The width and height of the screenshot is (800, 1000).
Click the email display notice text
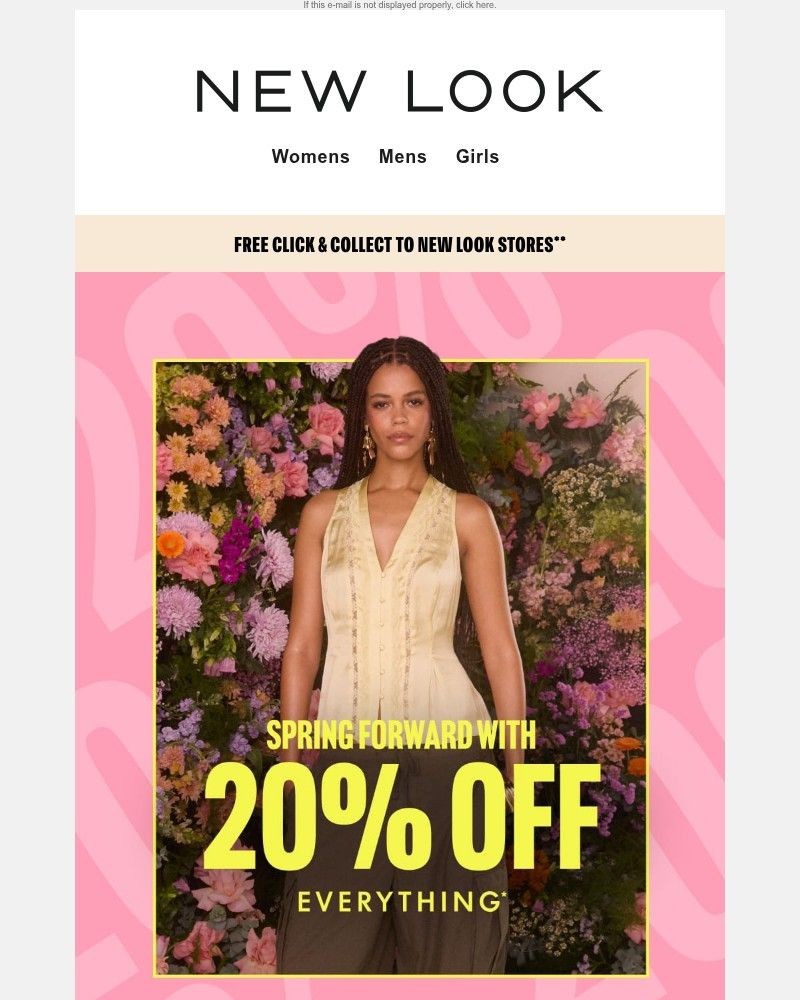(x=399, y=4)
